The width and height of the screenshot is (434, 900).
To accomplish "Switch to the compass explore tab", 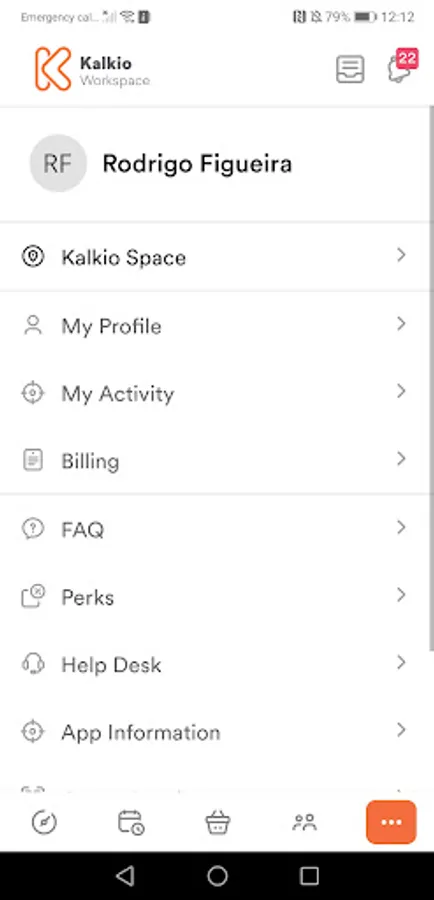I will (44, 823).
